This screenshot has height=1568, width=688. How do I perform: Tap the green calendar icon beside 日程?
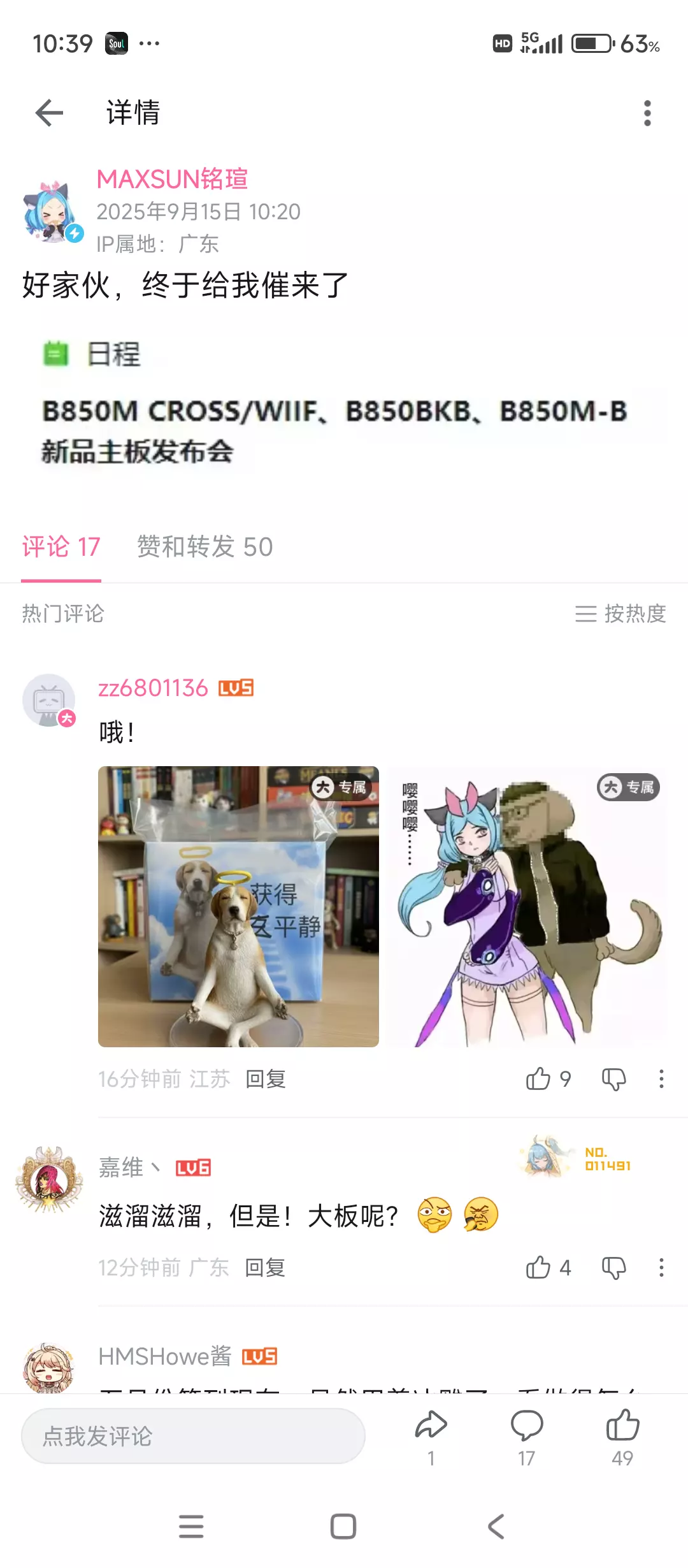coord(56,356)
